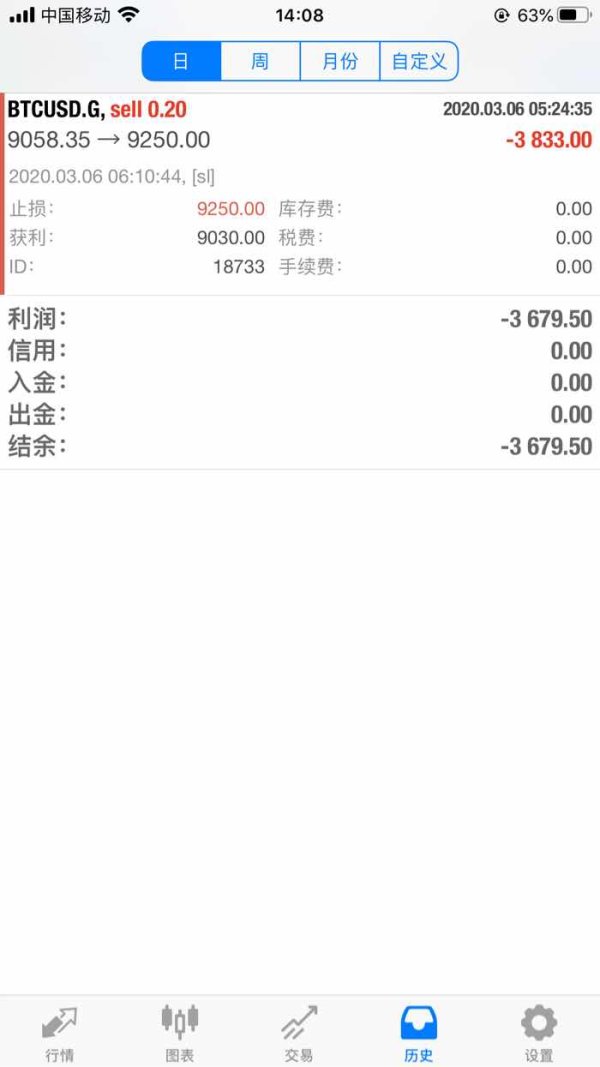Tap the 历史 history tab
This screenshot has height=1067, width=600.
(419, 1033)
